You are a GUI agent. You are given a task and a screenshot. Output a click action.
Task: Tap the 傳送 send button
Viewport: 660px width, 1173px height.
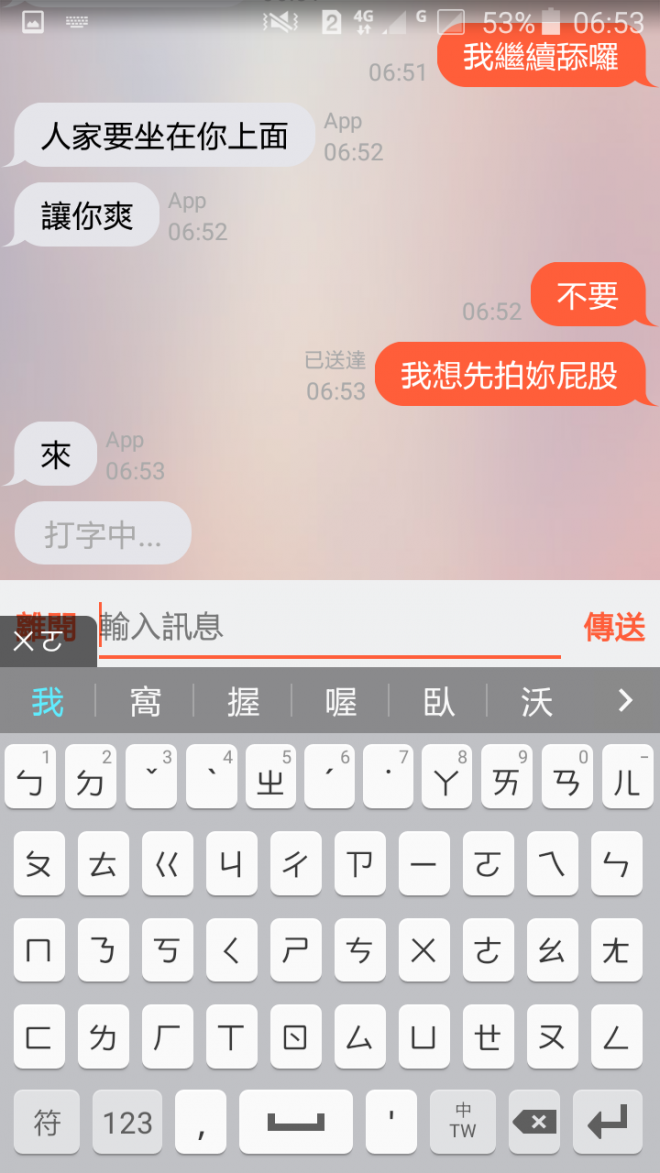click(614, 627)
